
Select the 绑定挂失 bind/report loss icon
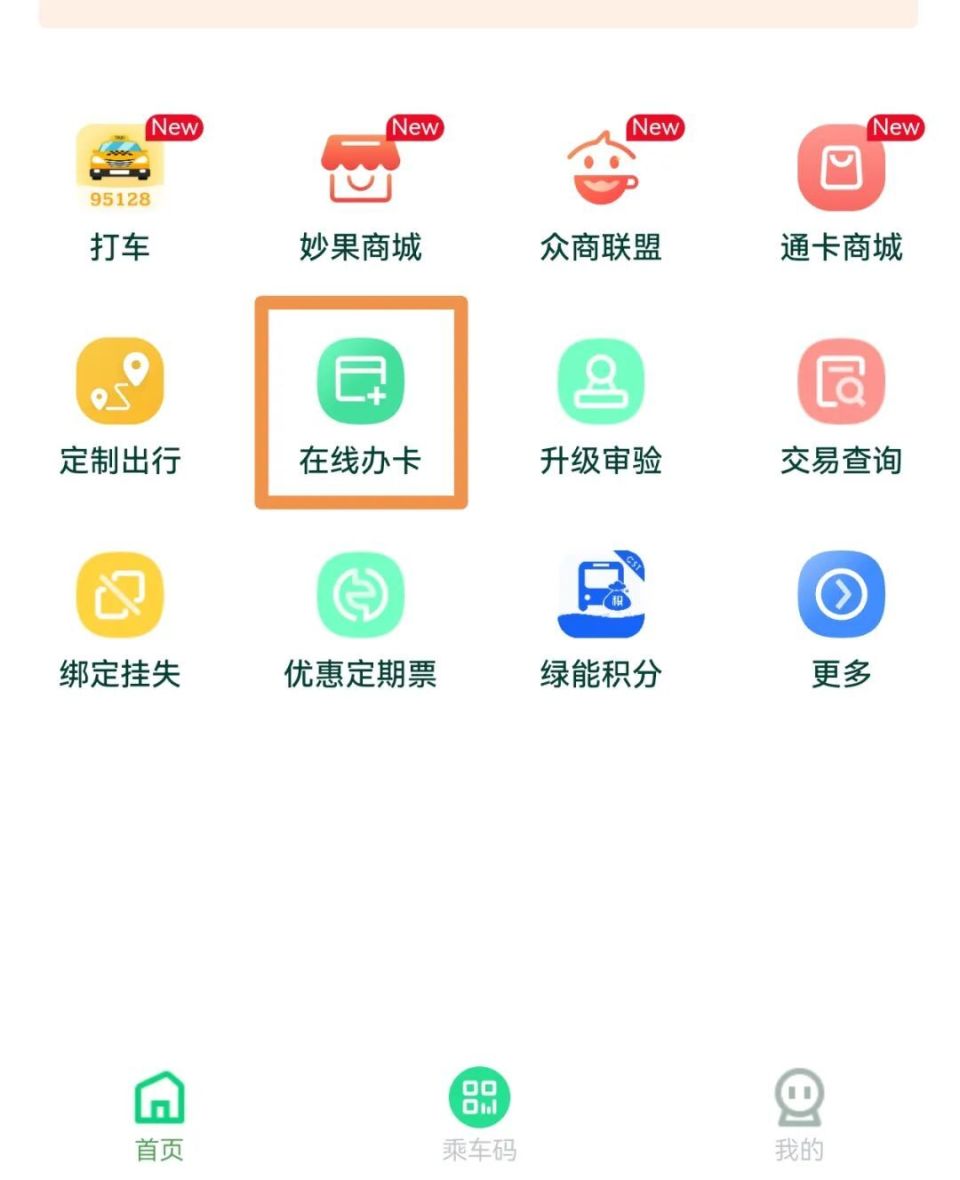point(120,593)
